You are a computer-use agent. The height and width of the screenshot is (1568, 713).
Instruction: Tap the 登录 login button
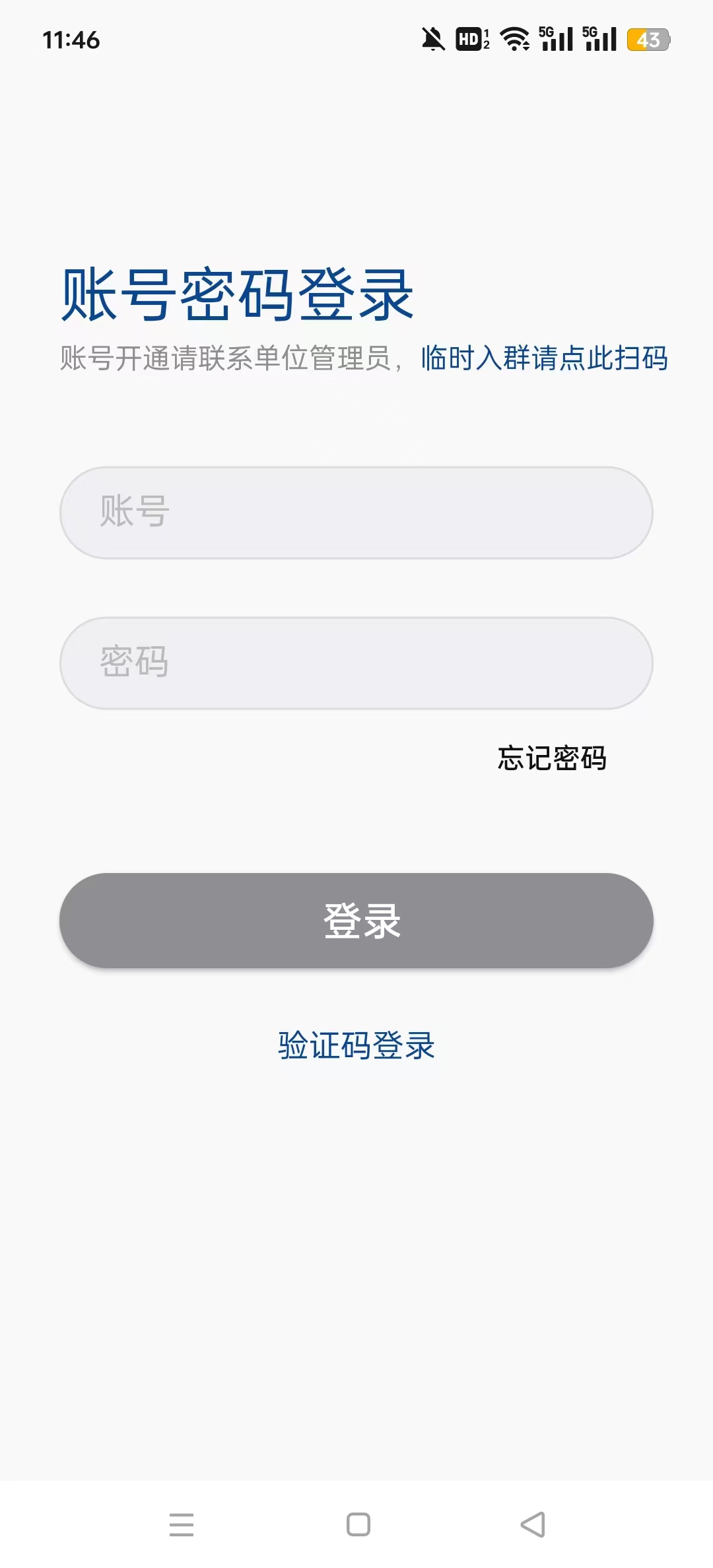[x=356, y=921]
